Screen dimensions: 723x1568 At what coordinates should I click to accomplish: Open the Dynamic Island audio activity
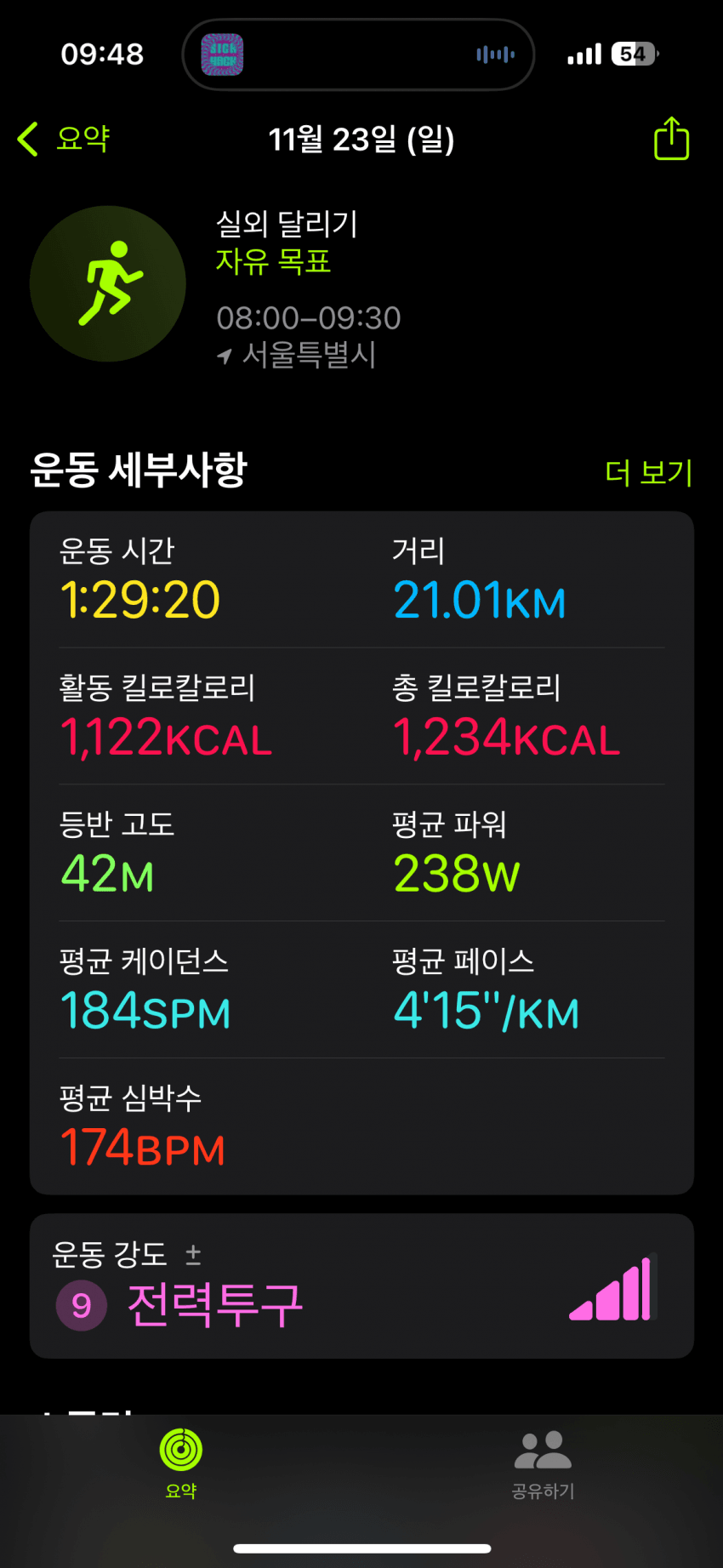pyautogui.click(x=358, y=54)
